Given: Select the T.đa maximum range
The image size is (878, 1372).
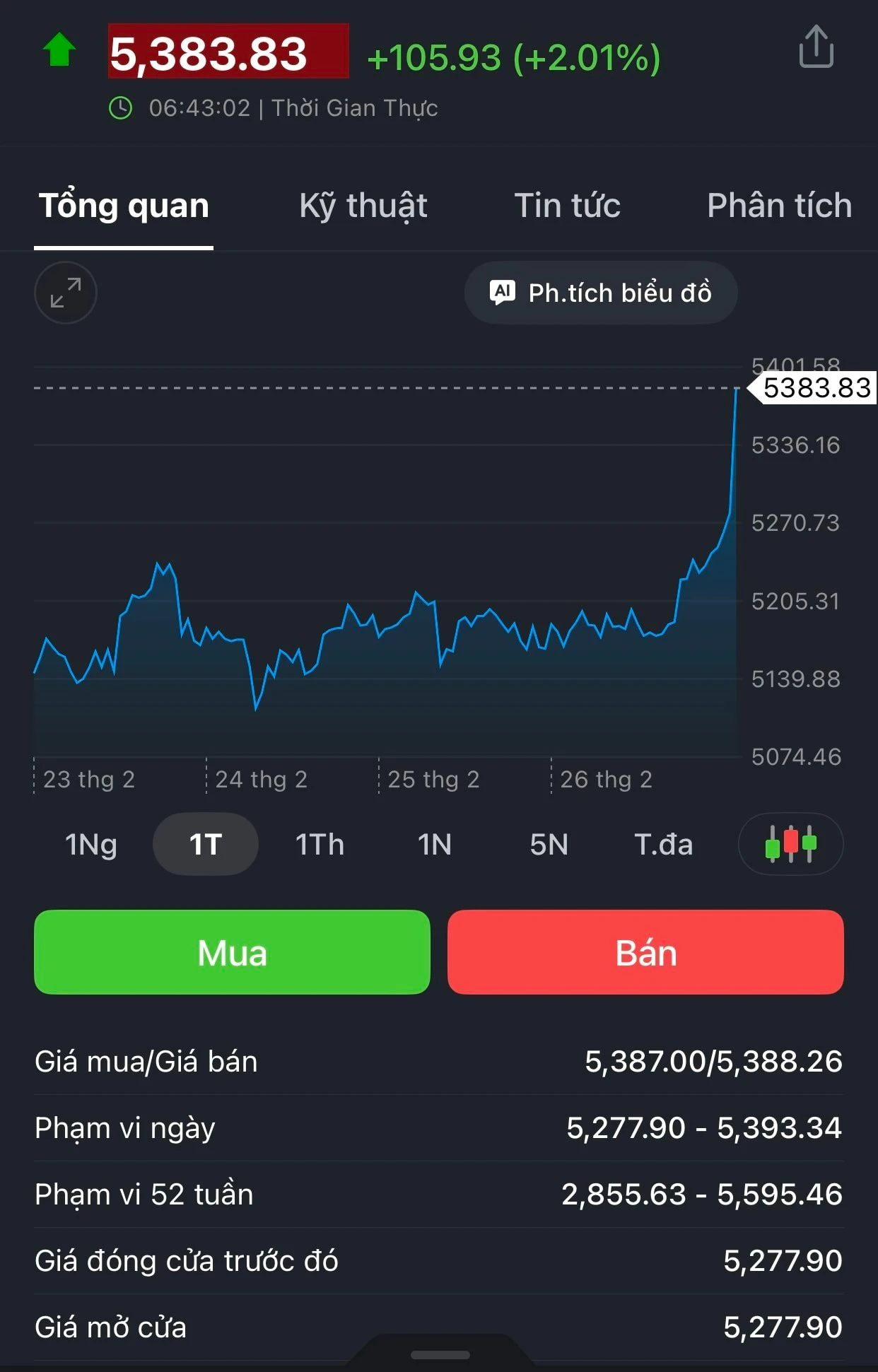Looking at the screenshot, I should 663,844.
